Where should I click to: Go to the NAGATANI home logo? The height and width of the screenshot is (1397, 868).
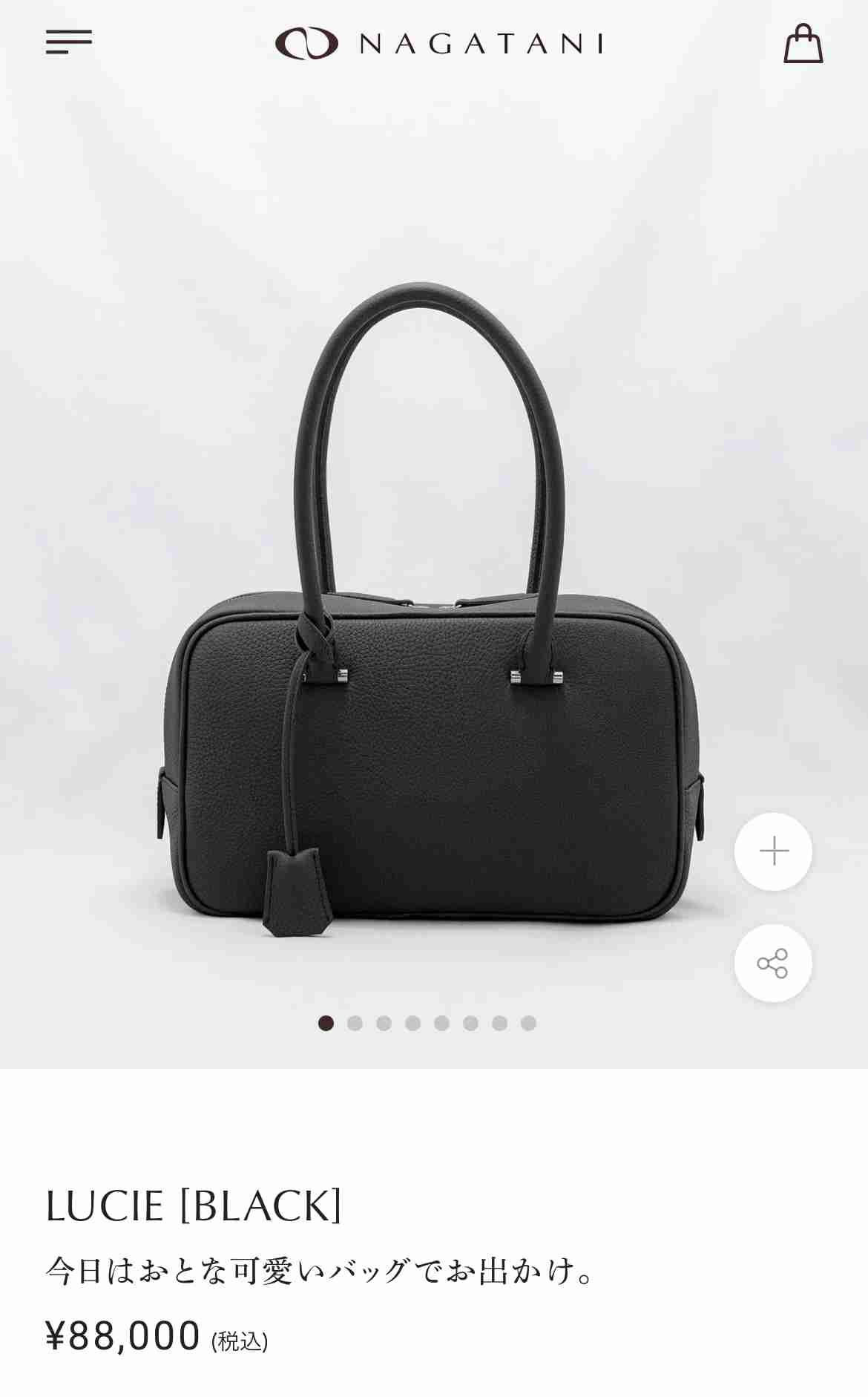point(438,44)
